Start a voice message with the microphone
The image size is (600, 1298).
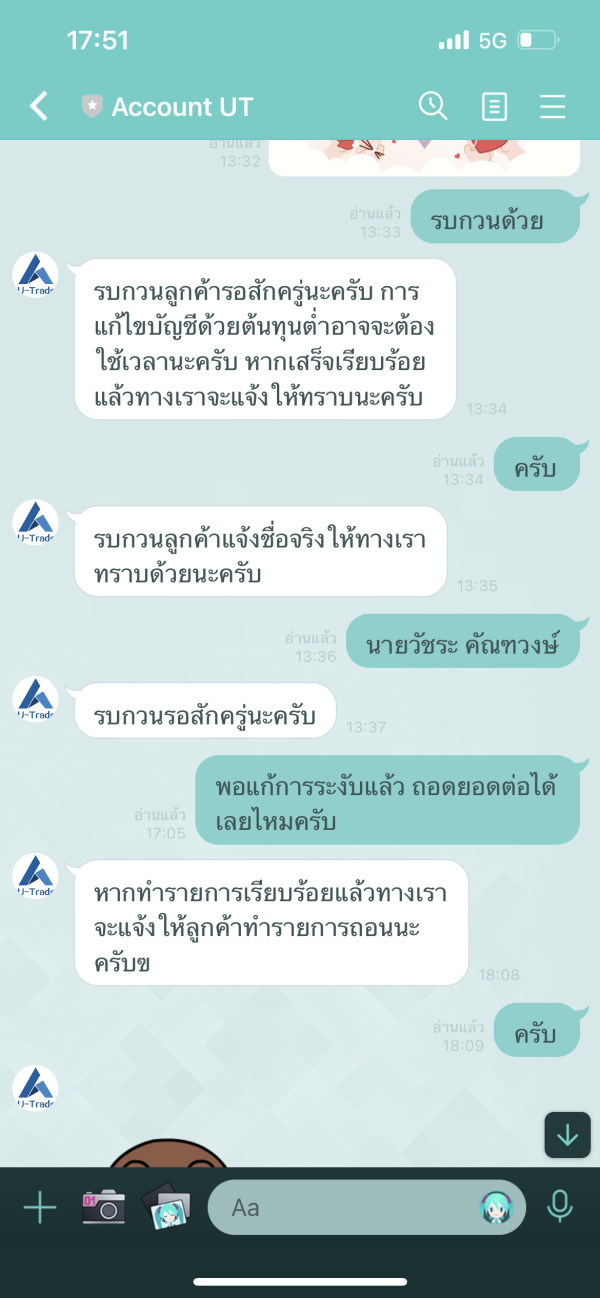coord(560,1207)
